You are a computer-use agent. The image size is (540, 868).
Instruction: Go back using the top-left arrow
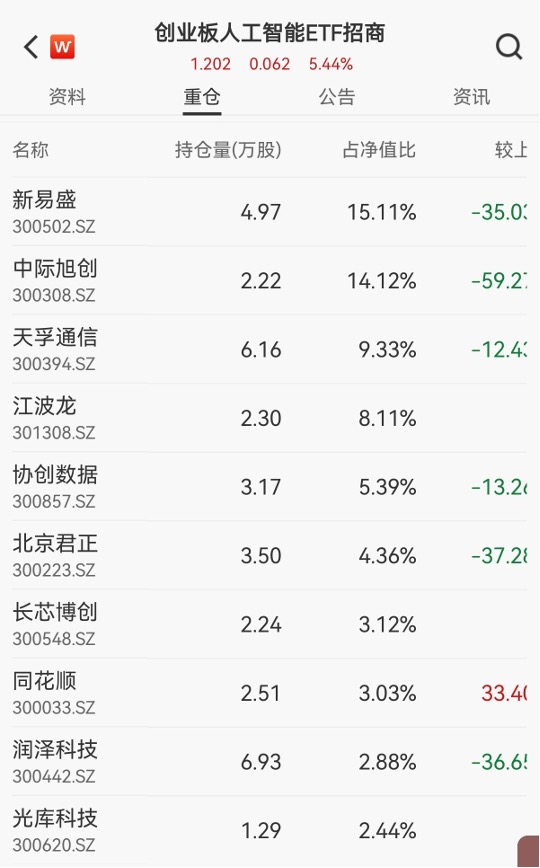(x=31, y=47)
